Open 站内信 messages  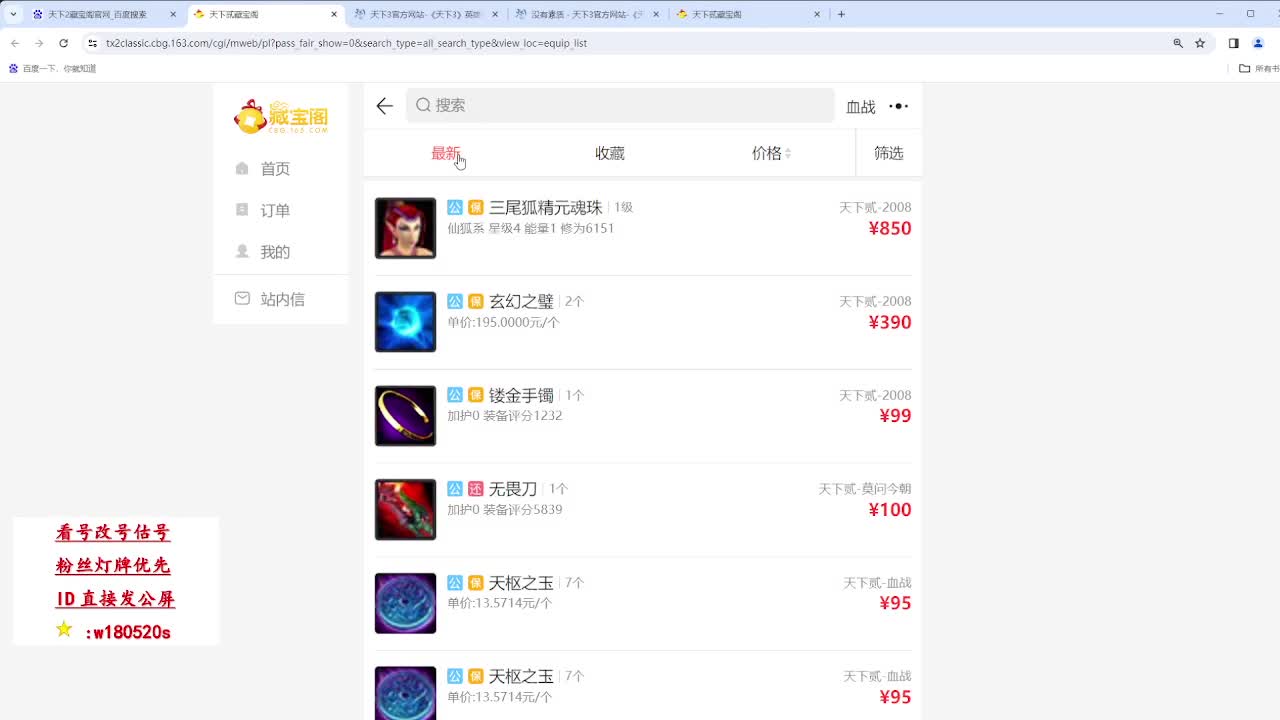click(x=281, y=299)
